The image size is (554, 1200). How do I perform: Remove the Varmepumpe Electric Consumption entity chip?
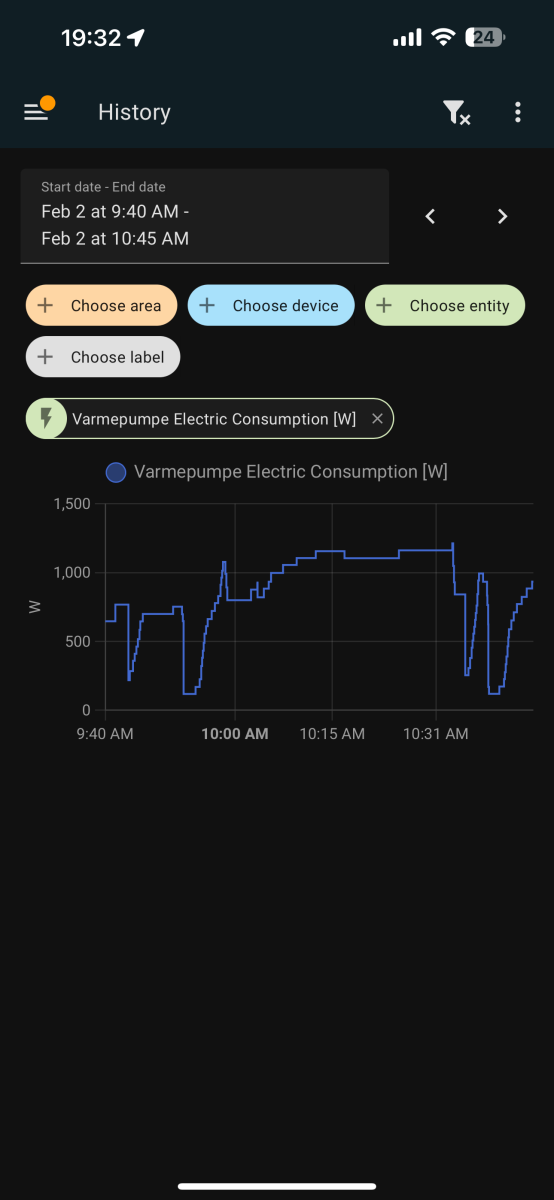pos(377,419)
